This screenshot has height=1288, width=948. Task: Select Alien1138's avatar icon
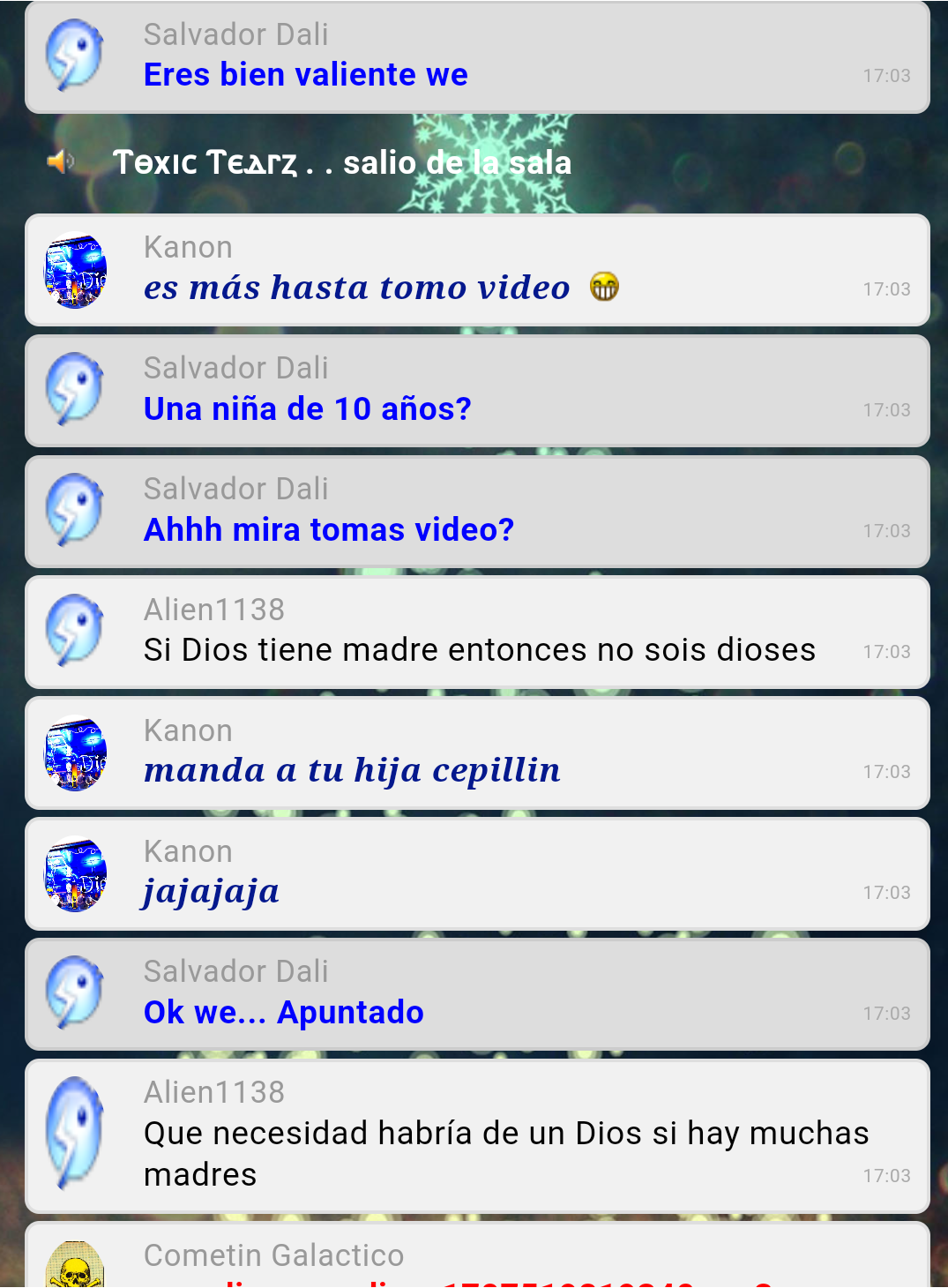coord(75,632)
